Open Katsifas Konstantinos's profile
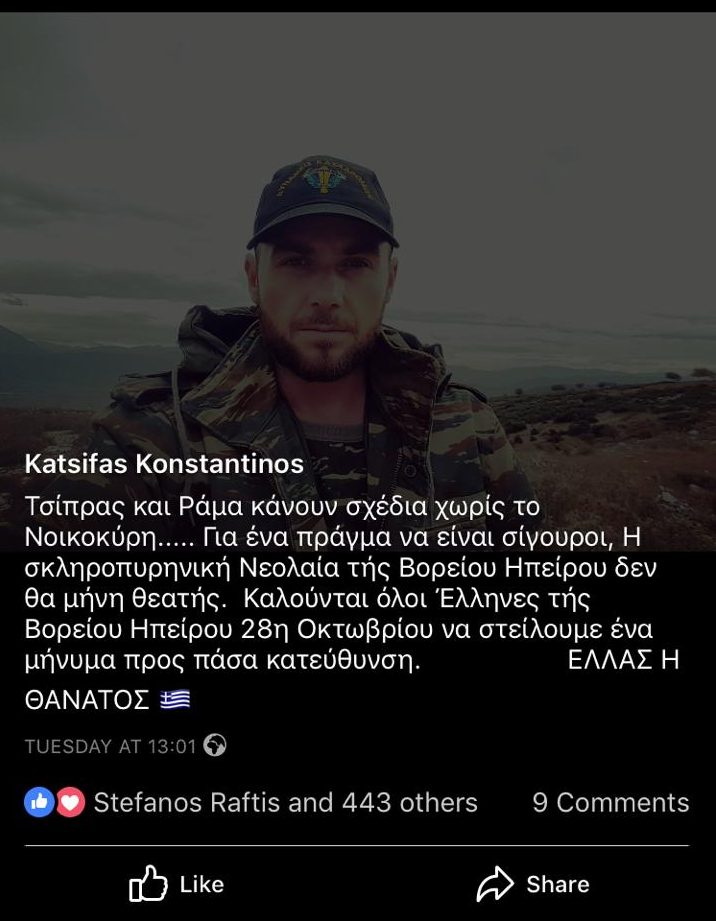Viewport: 716px width, 921px height. [163, 465]
